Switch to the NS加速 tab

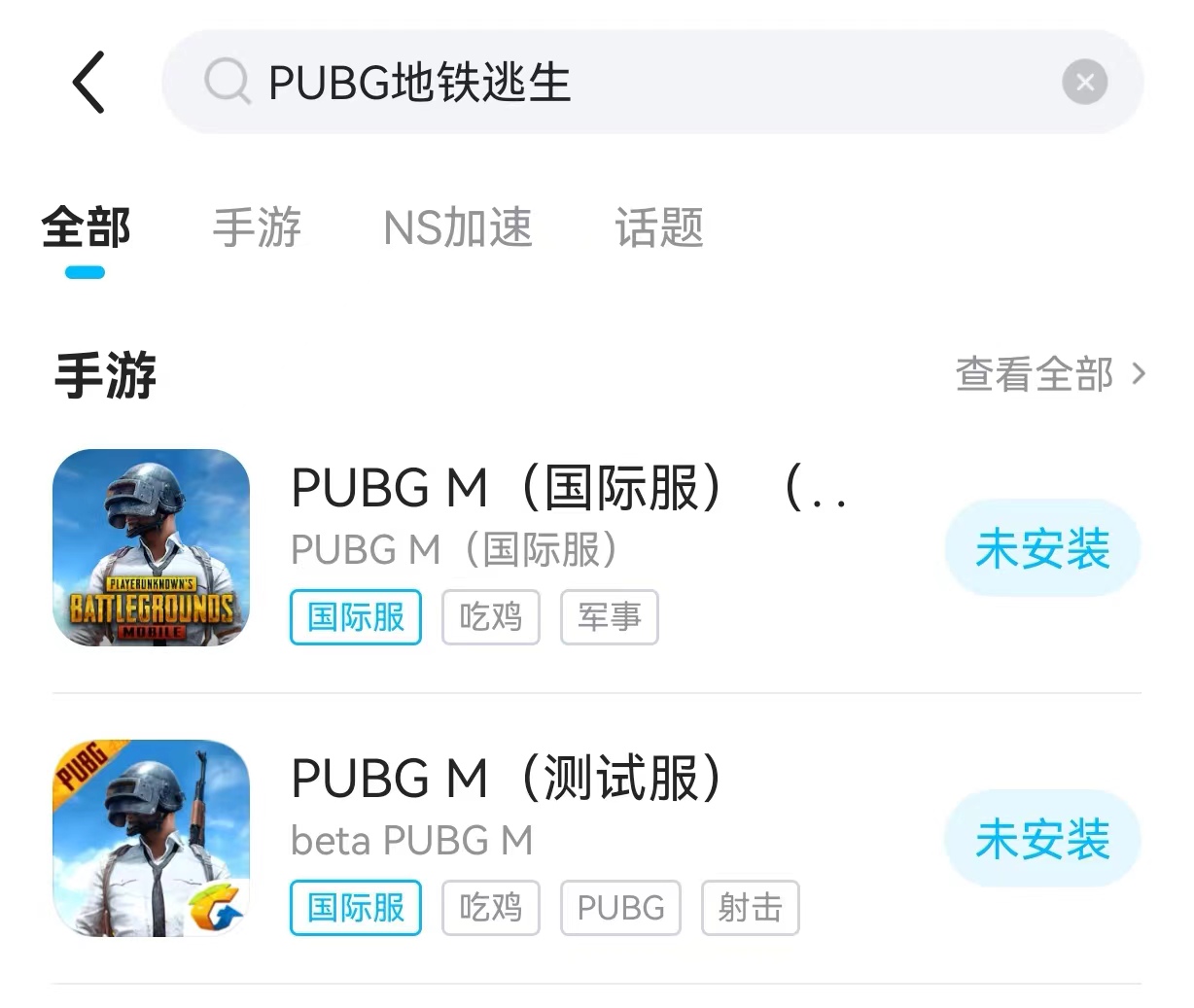coord(457,228)
